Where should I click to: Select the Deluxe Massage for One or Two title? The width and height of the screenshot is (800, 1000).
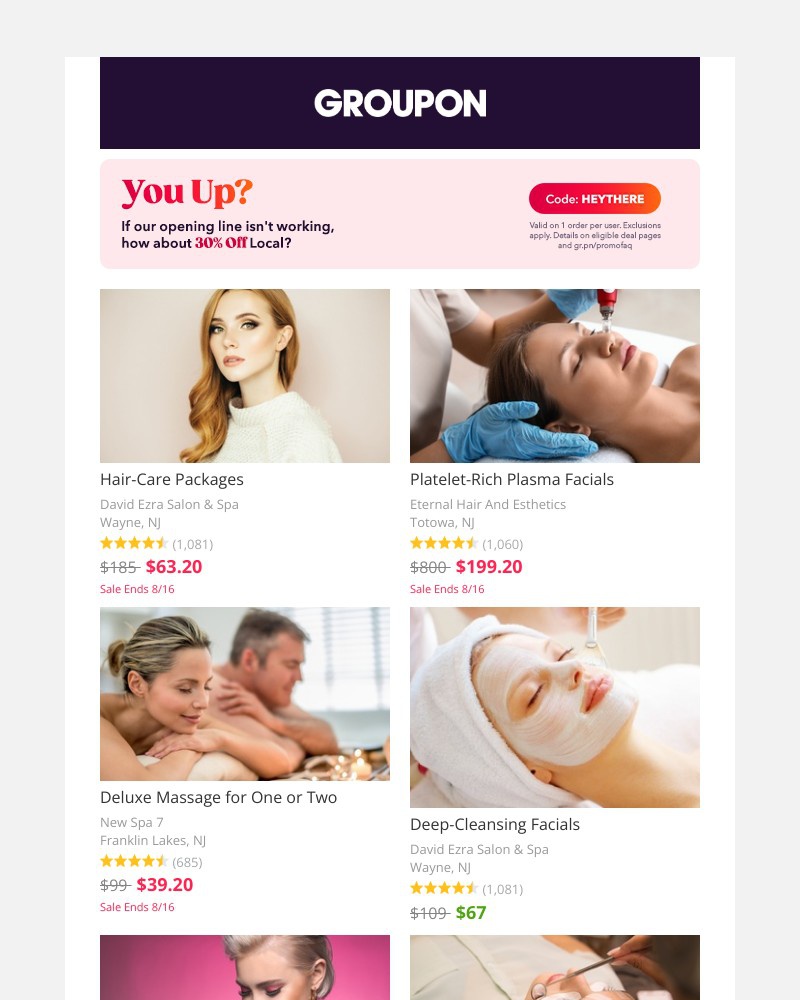[x=218, y=797]
